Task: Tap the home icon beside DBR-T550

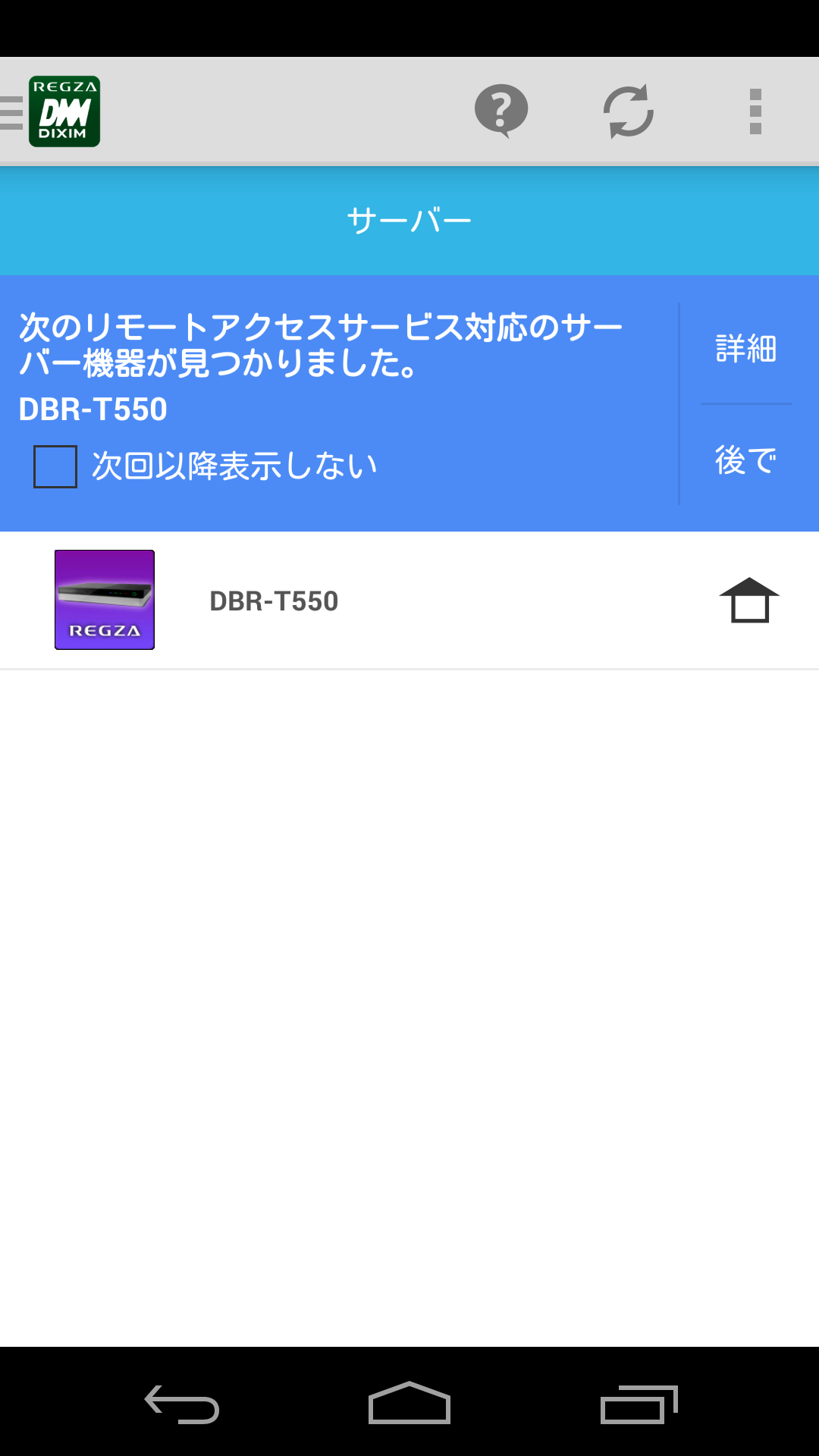Action: 749,600
